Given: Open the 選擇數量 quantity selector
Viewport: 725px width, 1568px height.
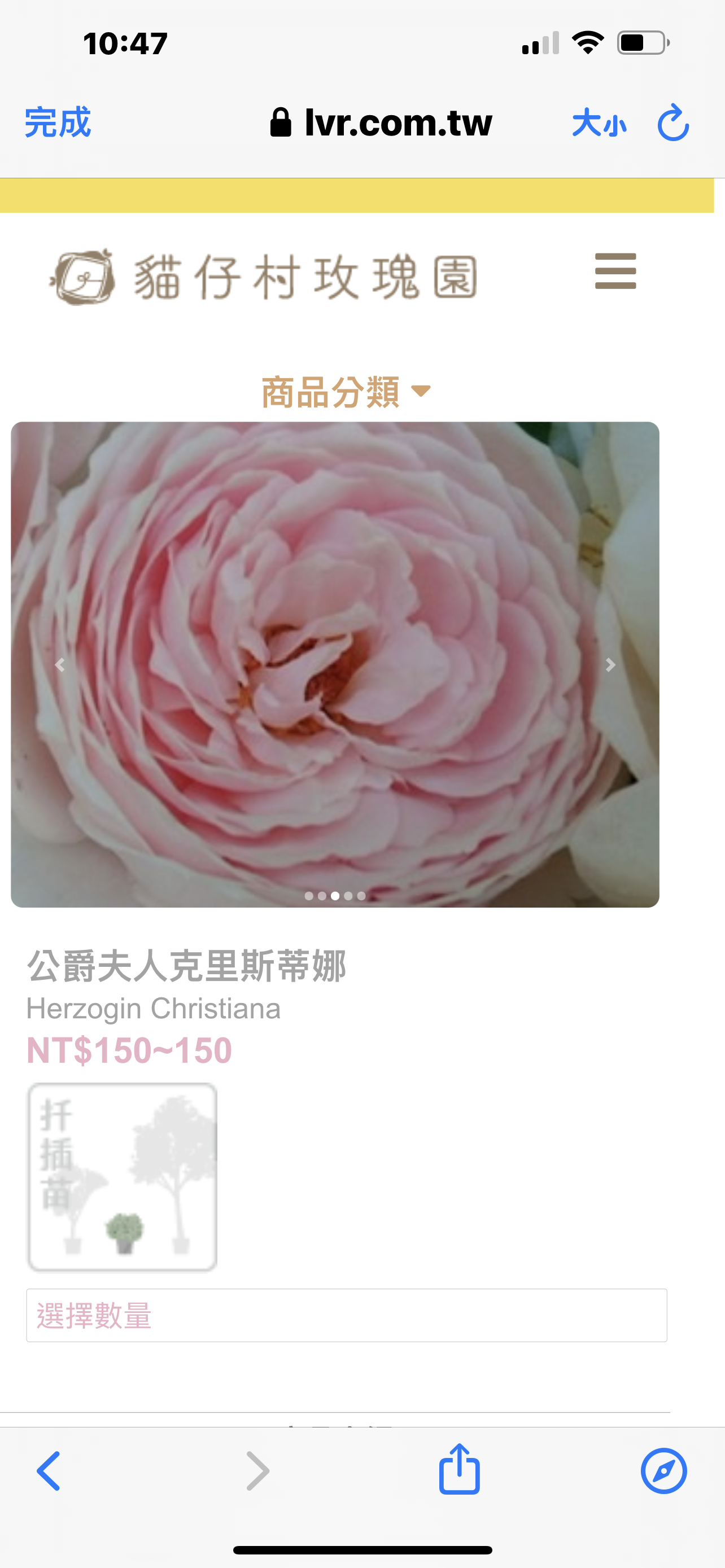Looking at the screenshot, I should tap(346, 1315).
